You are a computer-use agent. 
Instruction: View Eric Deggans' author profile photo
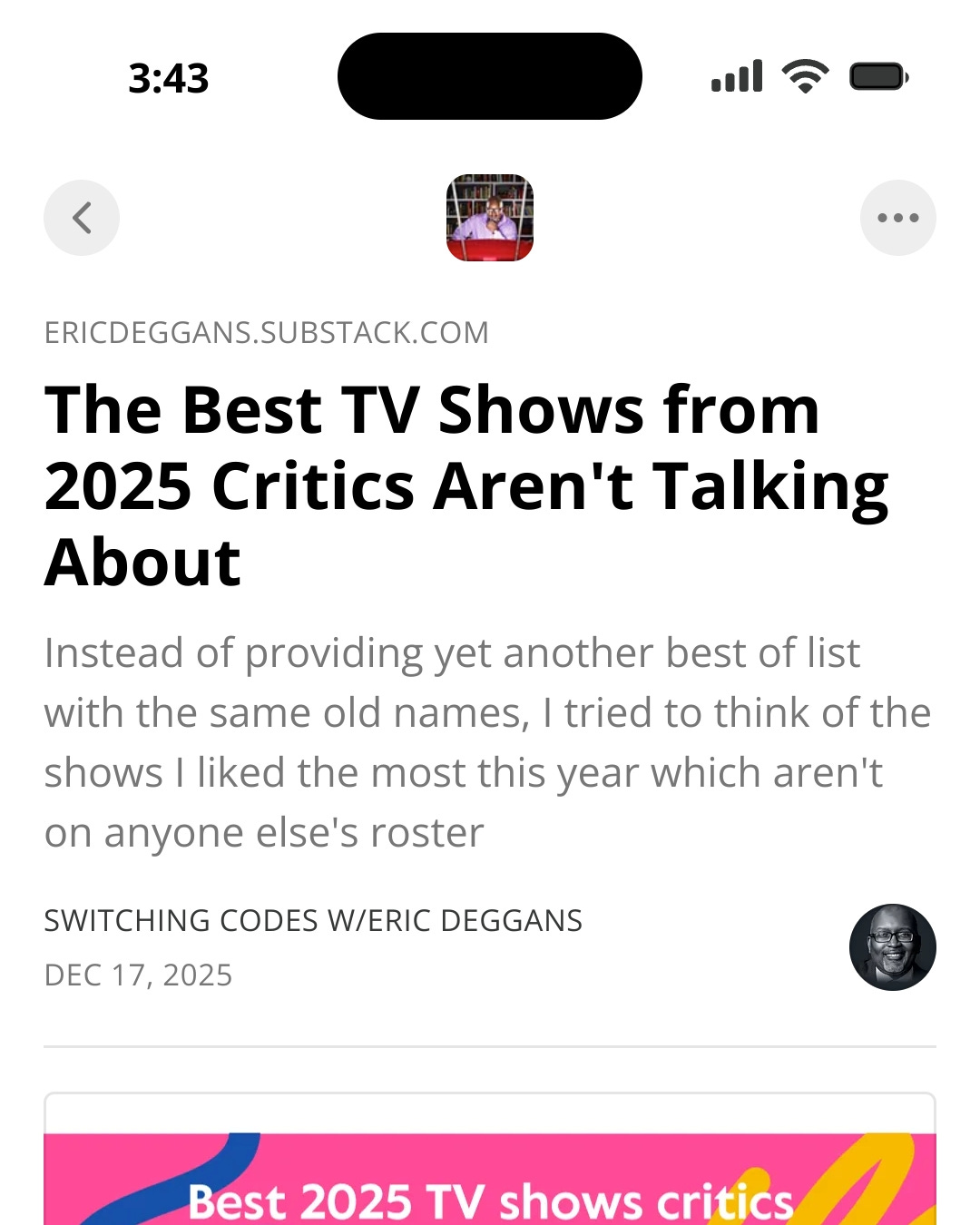[892, 946]
